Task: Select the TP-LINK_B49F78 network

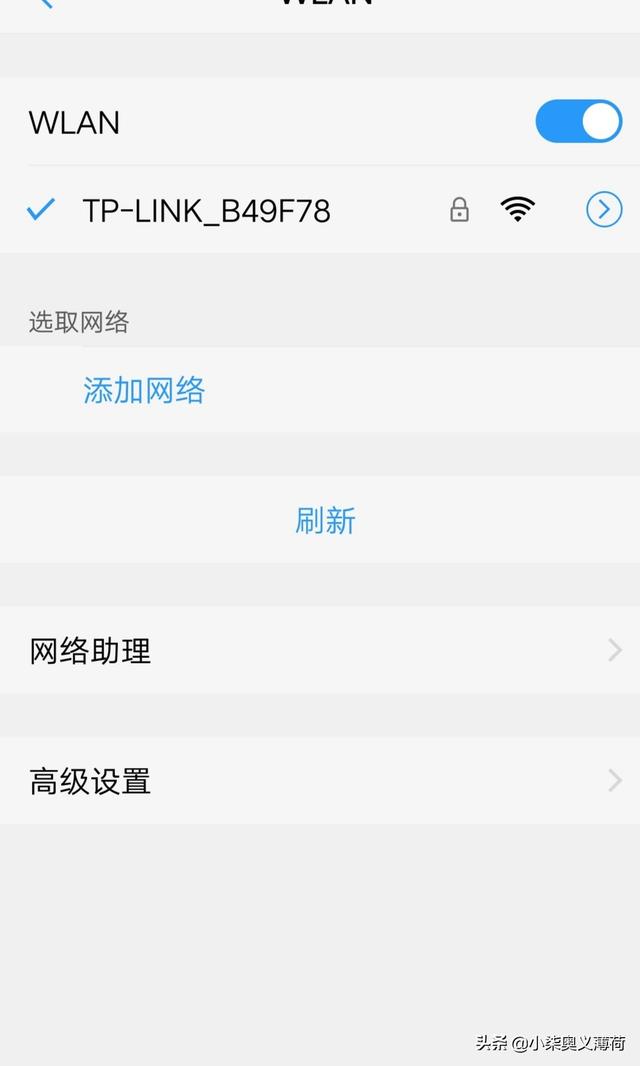Action: (x=206, y=210)
